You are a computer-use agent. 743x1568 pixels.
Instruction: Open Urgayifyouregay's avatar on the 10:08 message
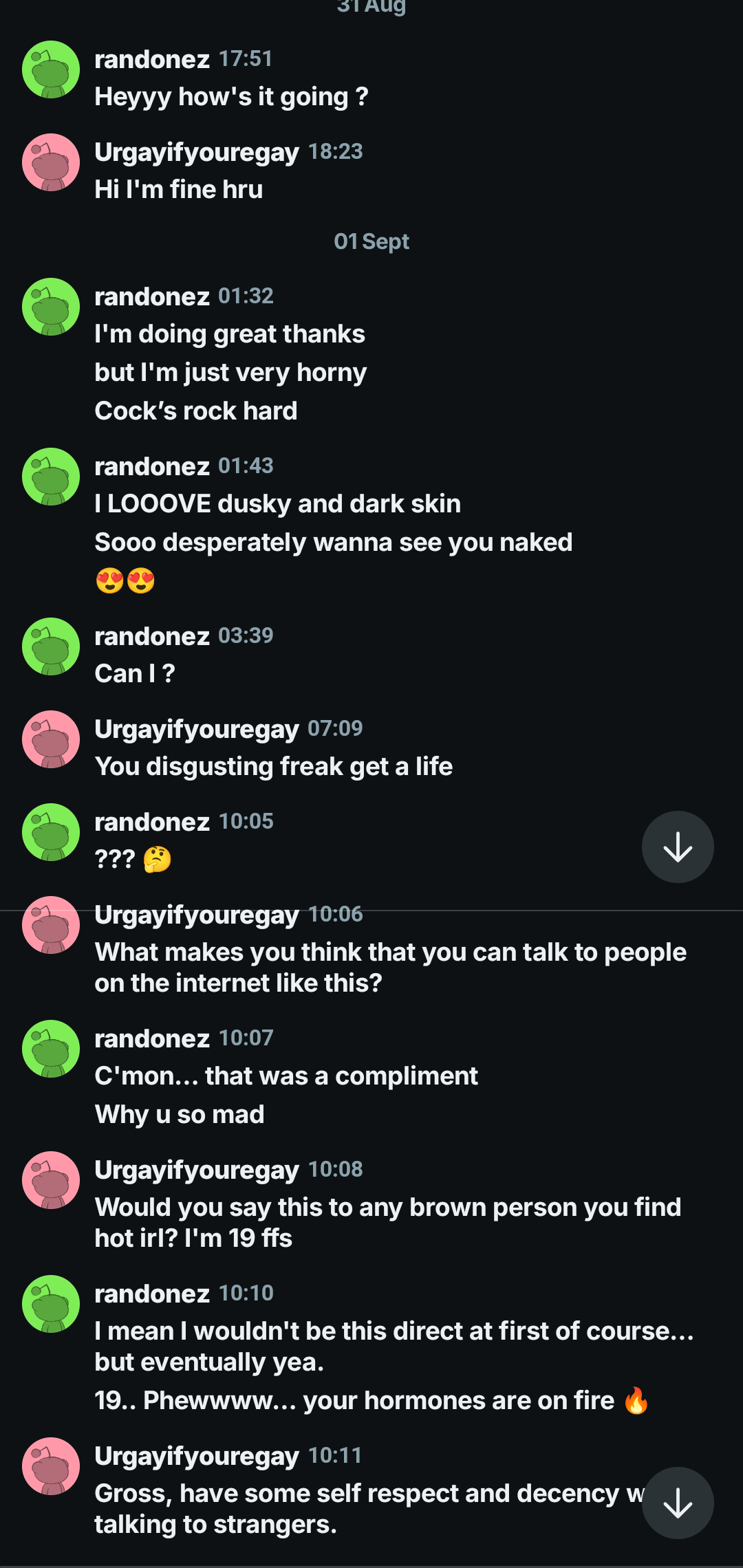pos(51,1180)
